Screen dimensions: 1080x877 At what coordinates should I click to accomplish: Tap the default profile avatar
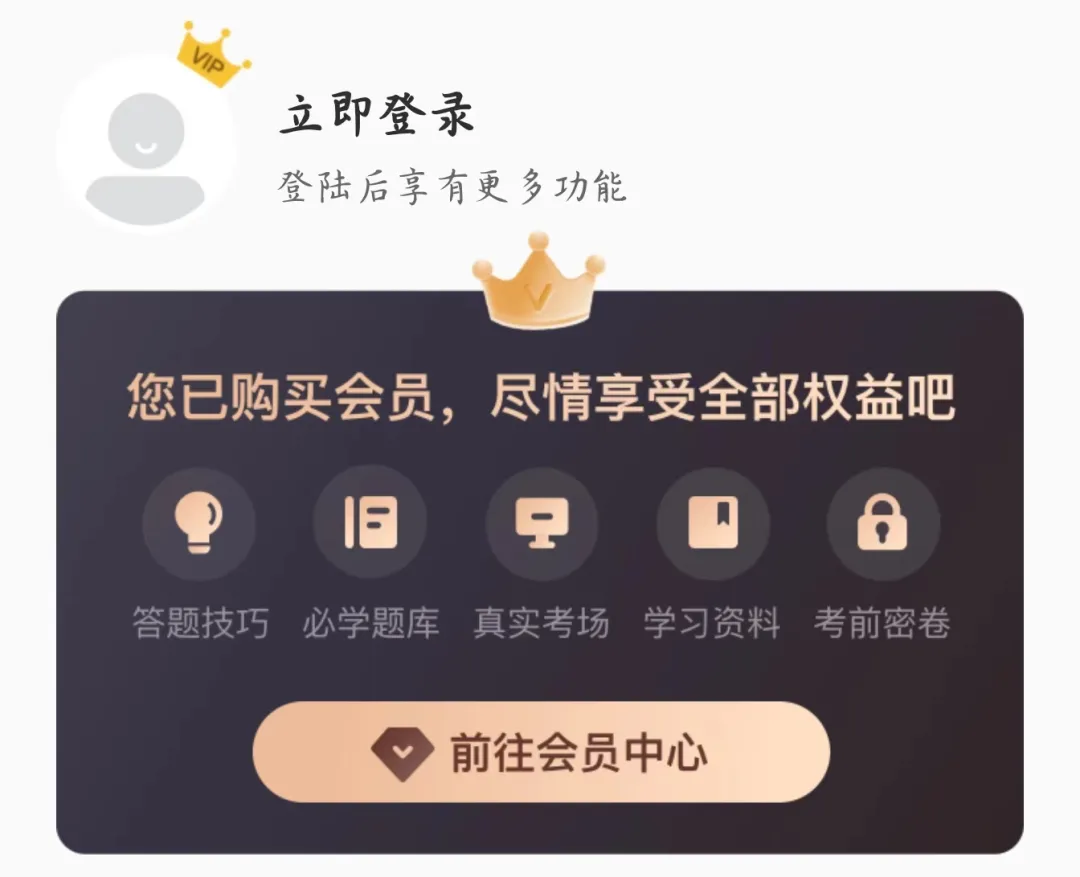(x=146, y=147)
